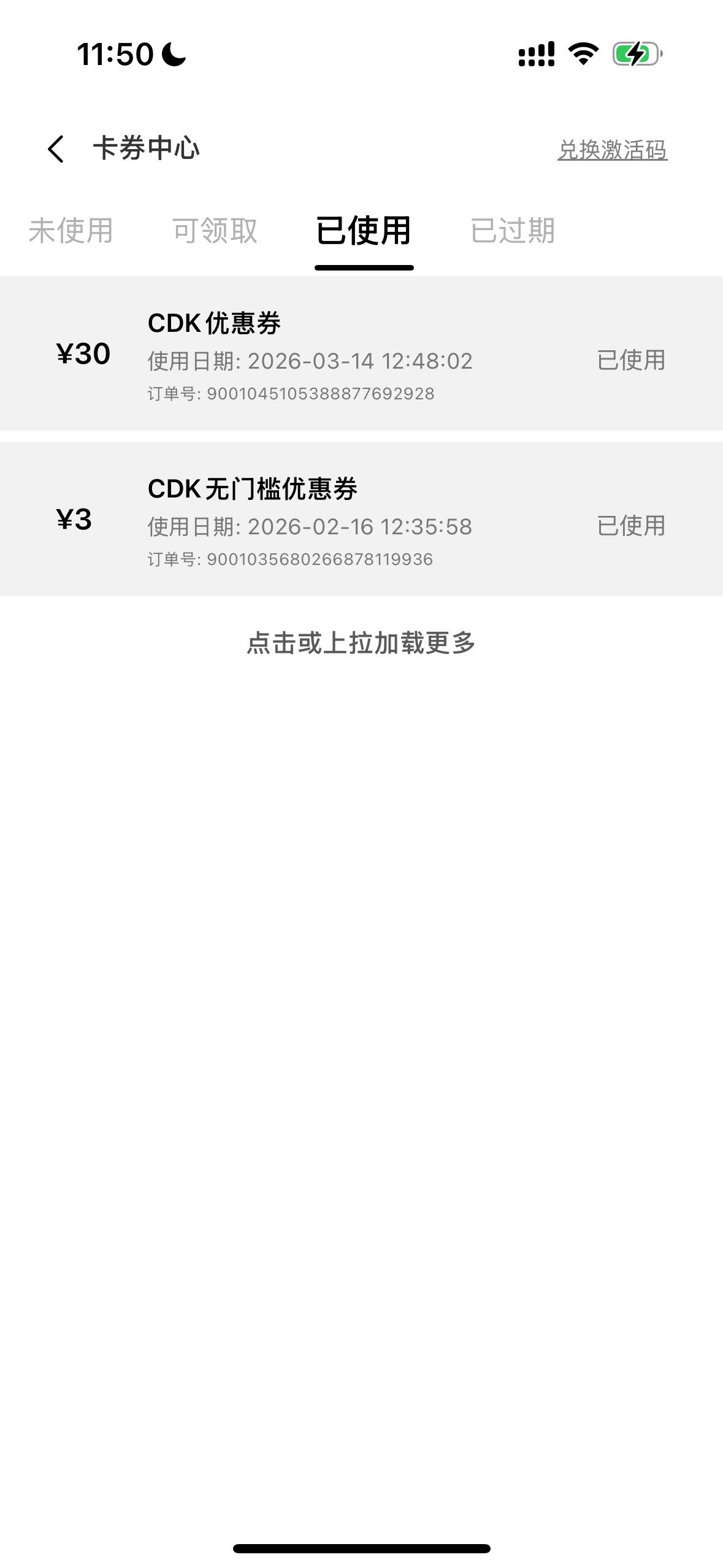The height and width of the screenshot is (1568, 723).
Task: Tap 点击或上拉加载更多 to load more
Action: point(361,643)
